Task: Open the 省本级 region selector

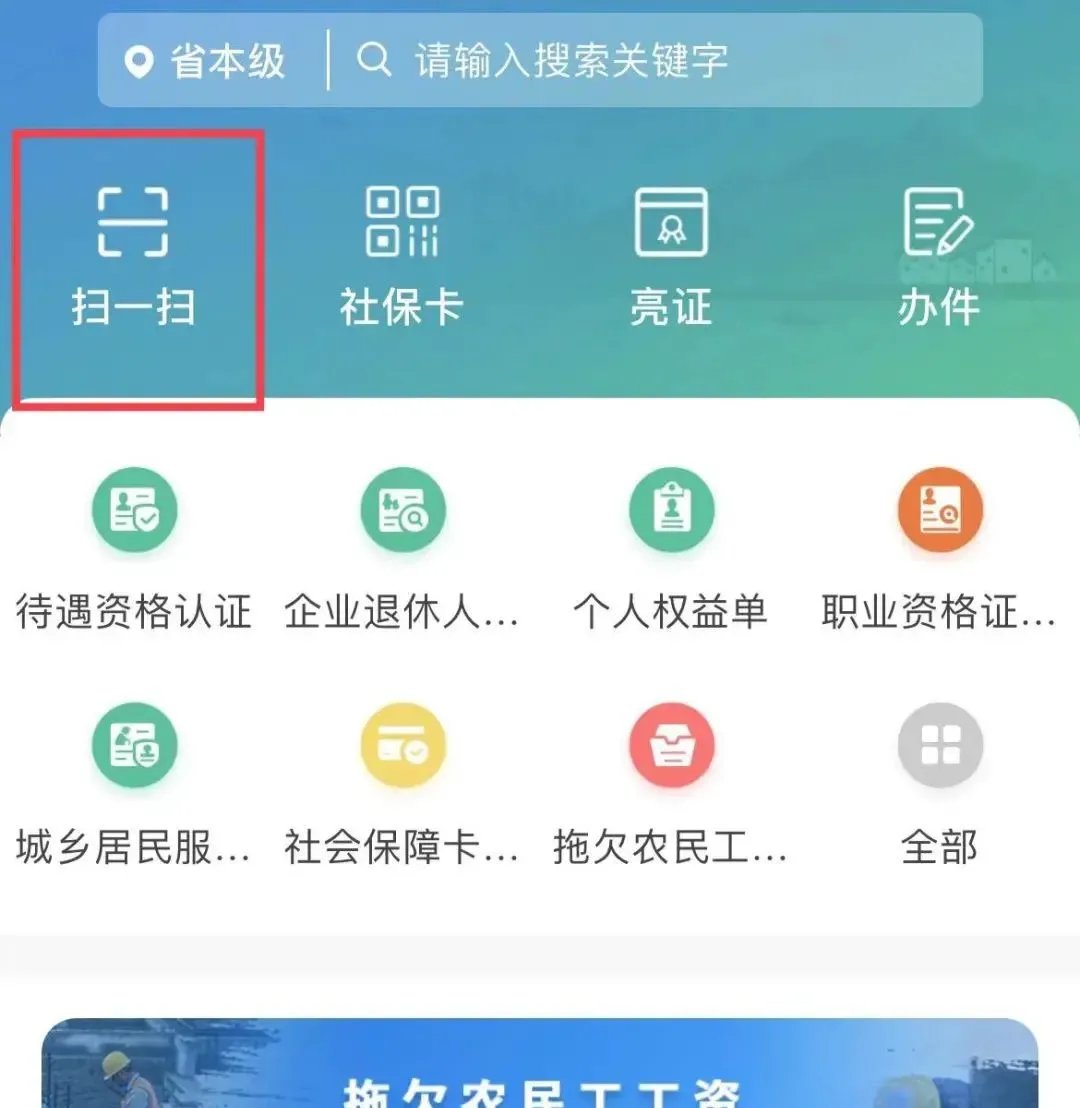Action: pos(207,62)
